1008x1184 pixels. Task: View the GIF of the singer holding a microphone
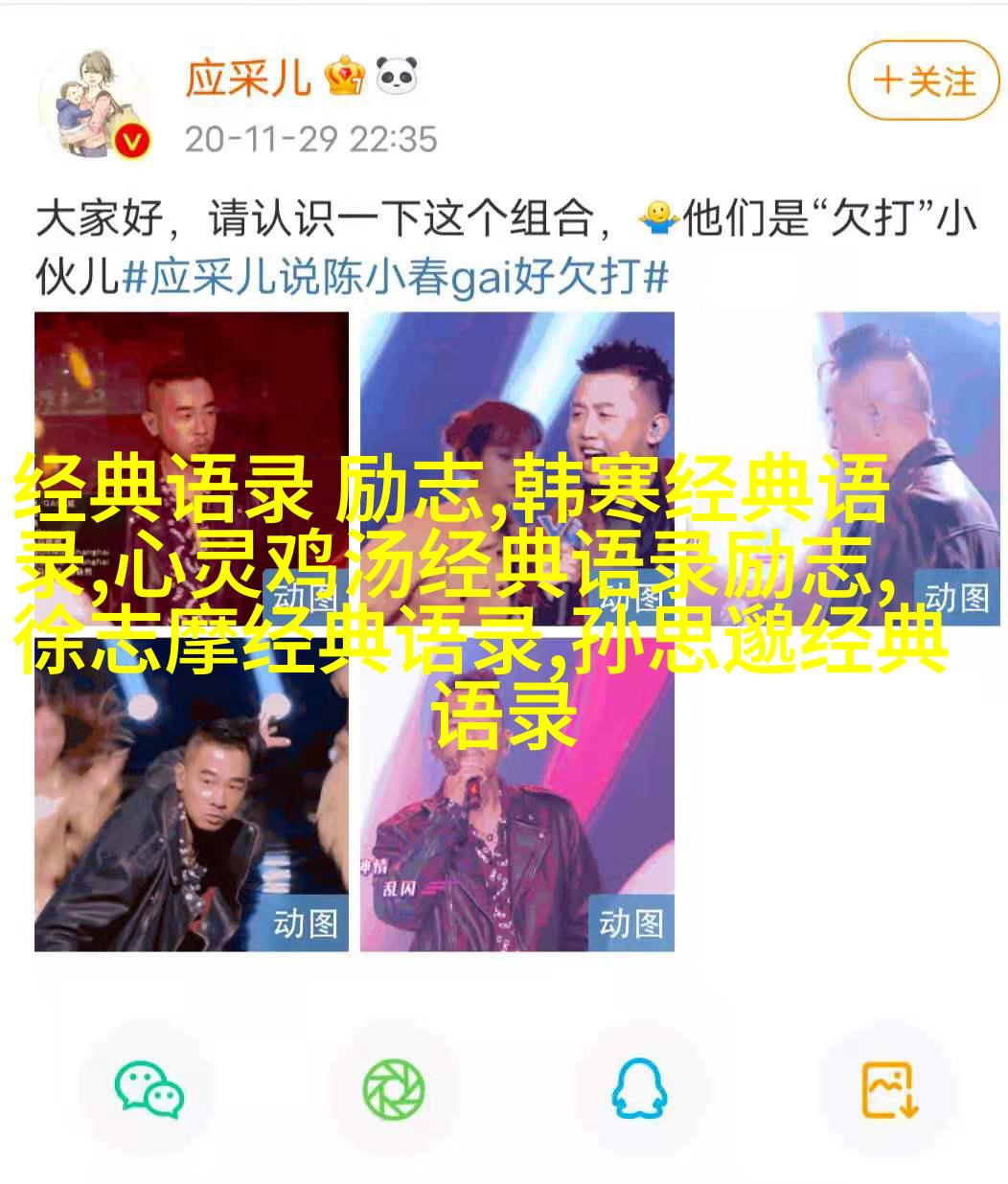pos(516,793)
